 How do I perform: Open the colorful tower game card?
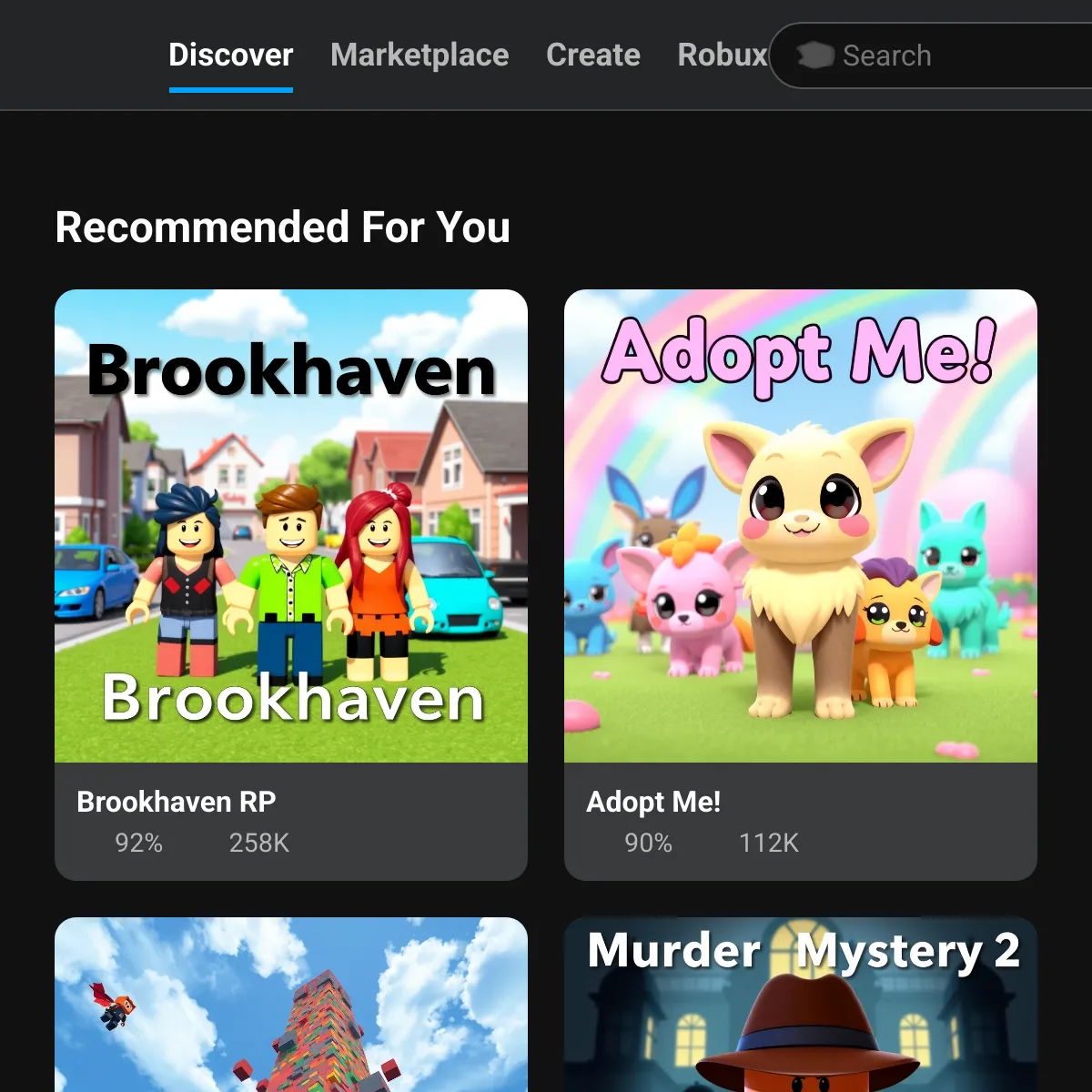click(291, 1010)
